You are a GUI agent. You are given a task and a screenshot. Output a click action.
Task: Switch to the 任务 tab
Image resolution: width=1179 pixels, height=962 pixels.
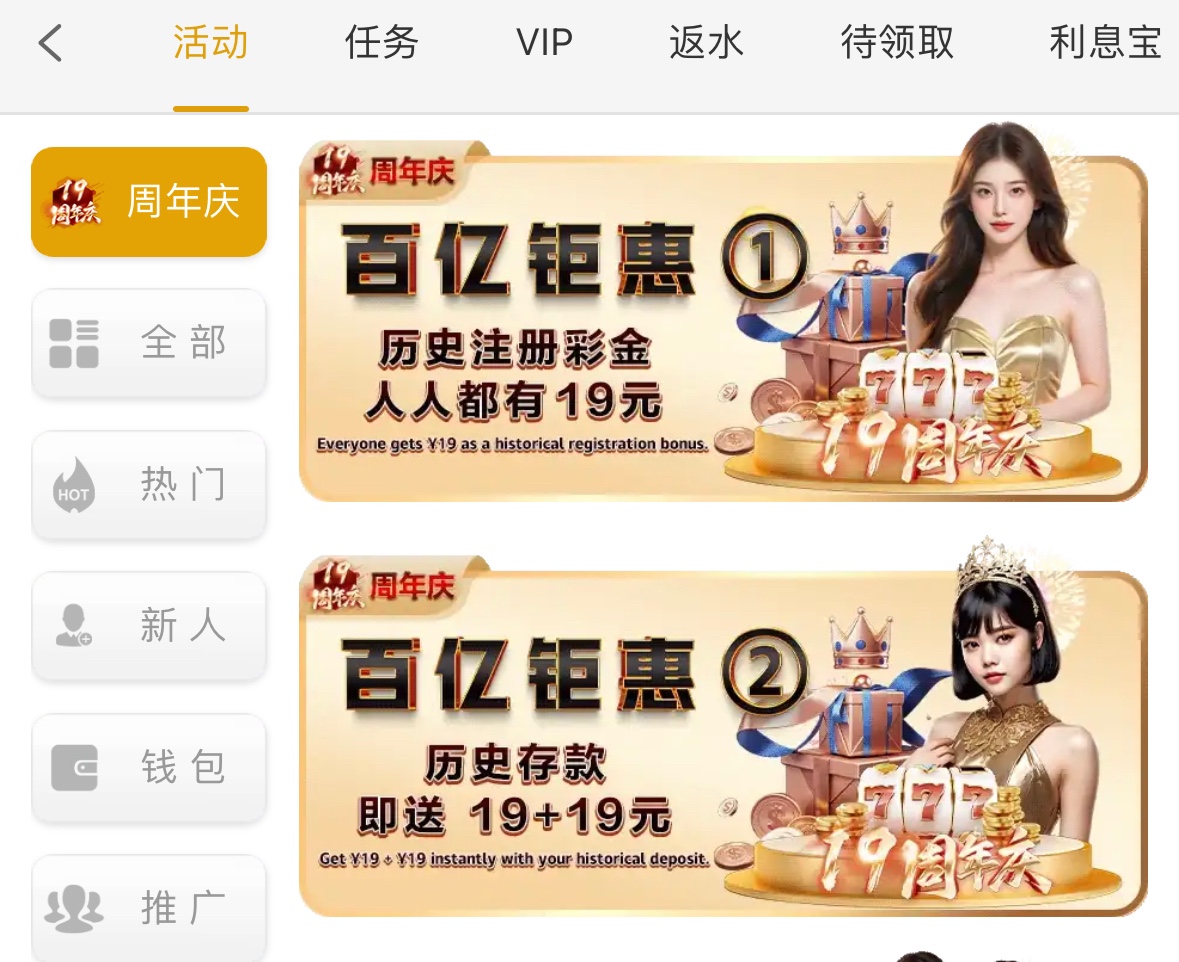point(381,44)
